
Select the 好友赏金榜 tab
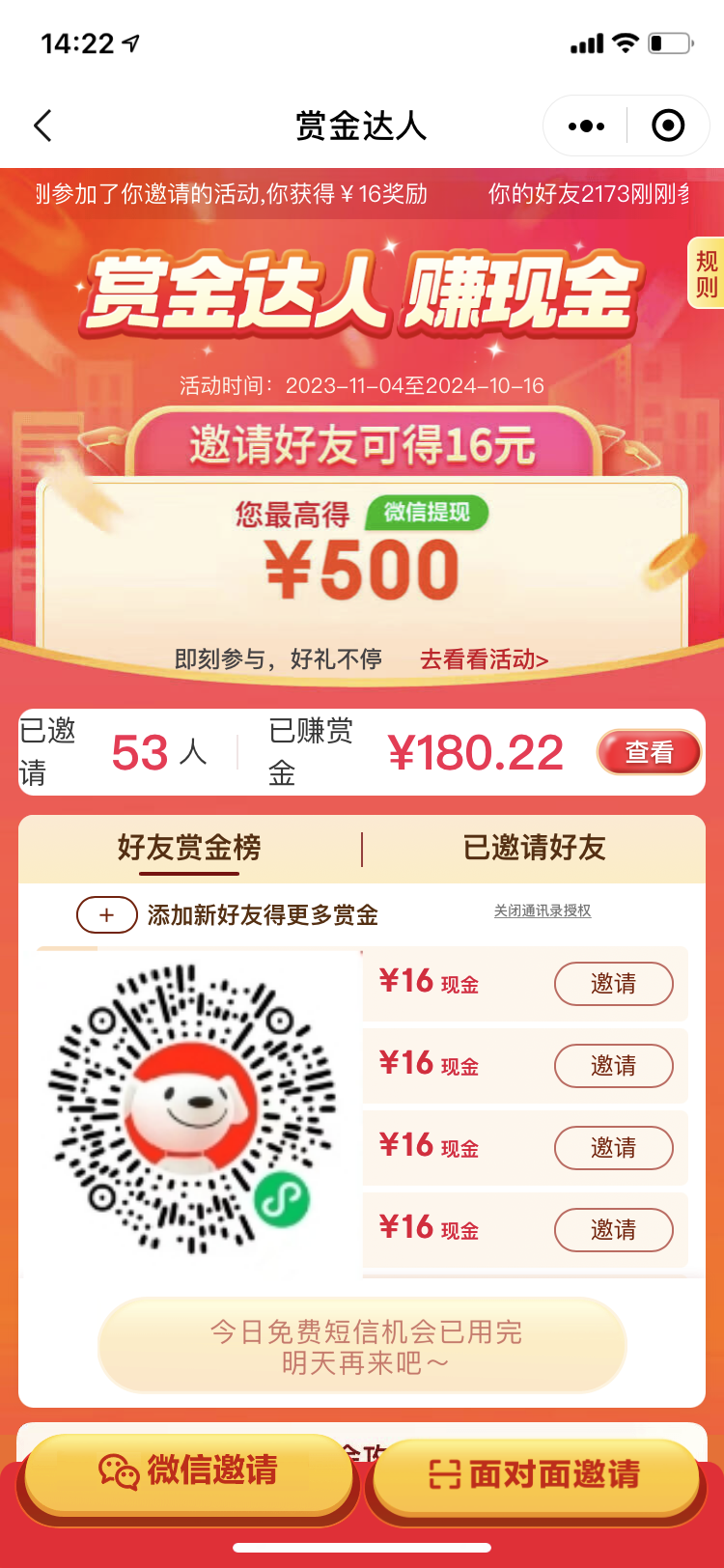tap(192, 846)
